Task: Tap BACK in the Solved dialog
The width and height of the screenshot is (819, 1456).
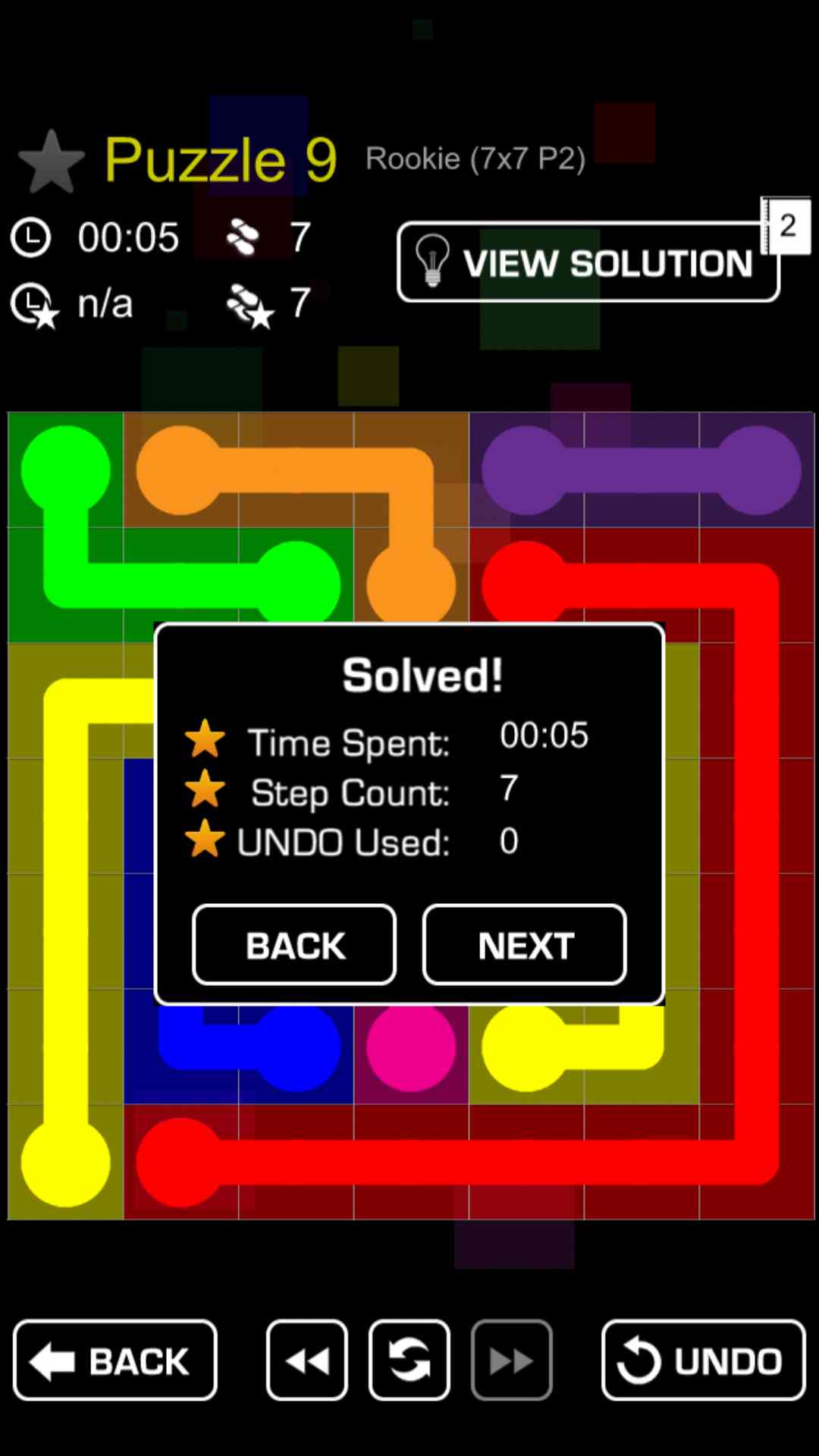Action: click(294, 945)
